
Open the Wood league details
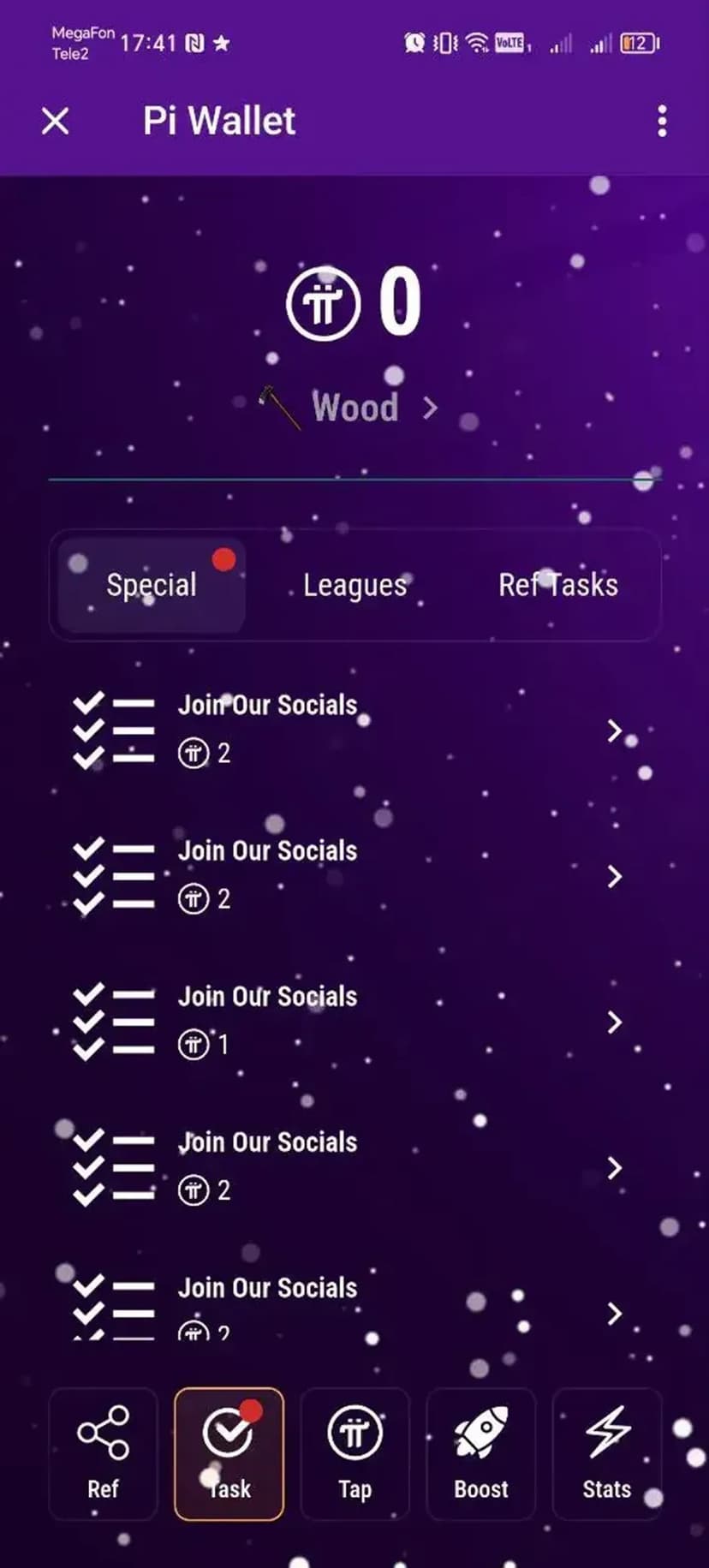[354, 408]
